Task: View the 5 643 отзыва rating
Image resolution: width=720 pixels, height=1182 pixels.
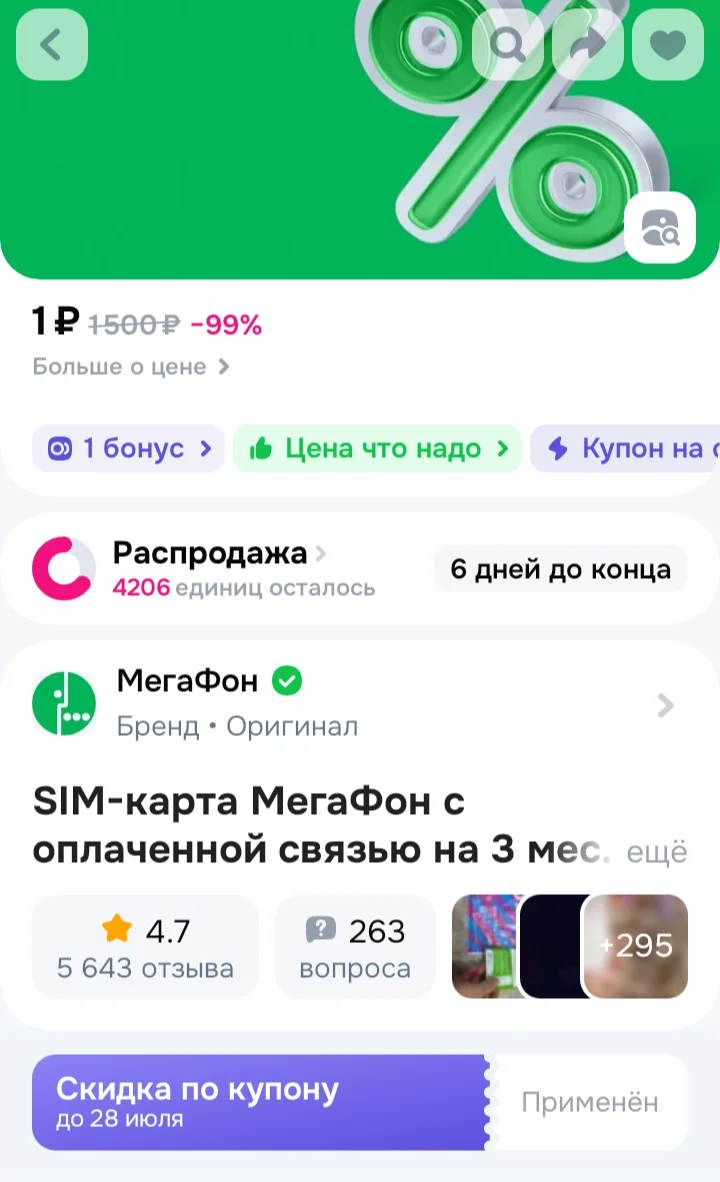Action: (x=145, y=947)
